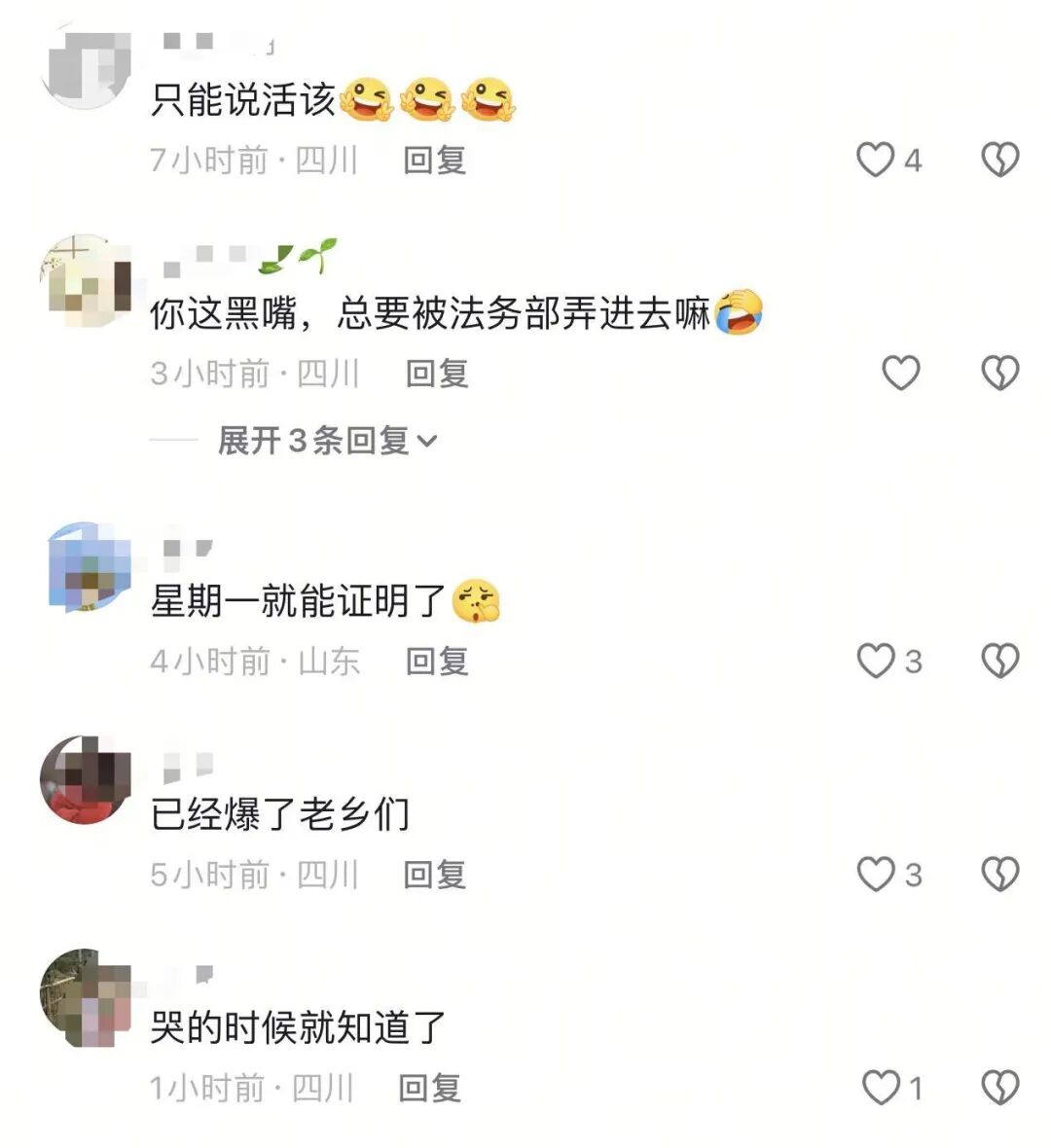
Task: Like the comment 你这黑嘴
Action: 900,373
